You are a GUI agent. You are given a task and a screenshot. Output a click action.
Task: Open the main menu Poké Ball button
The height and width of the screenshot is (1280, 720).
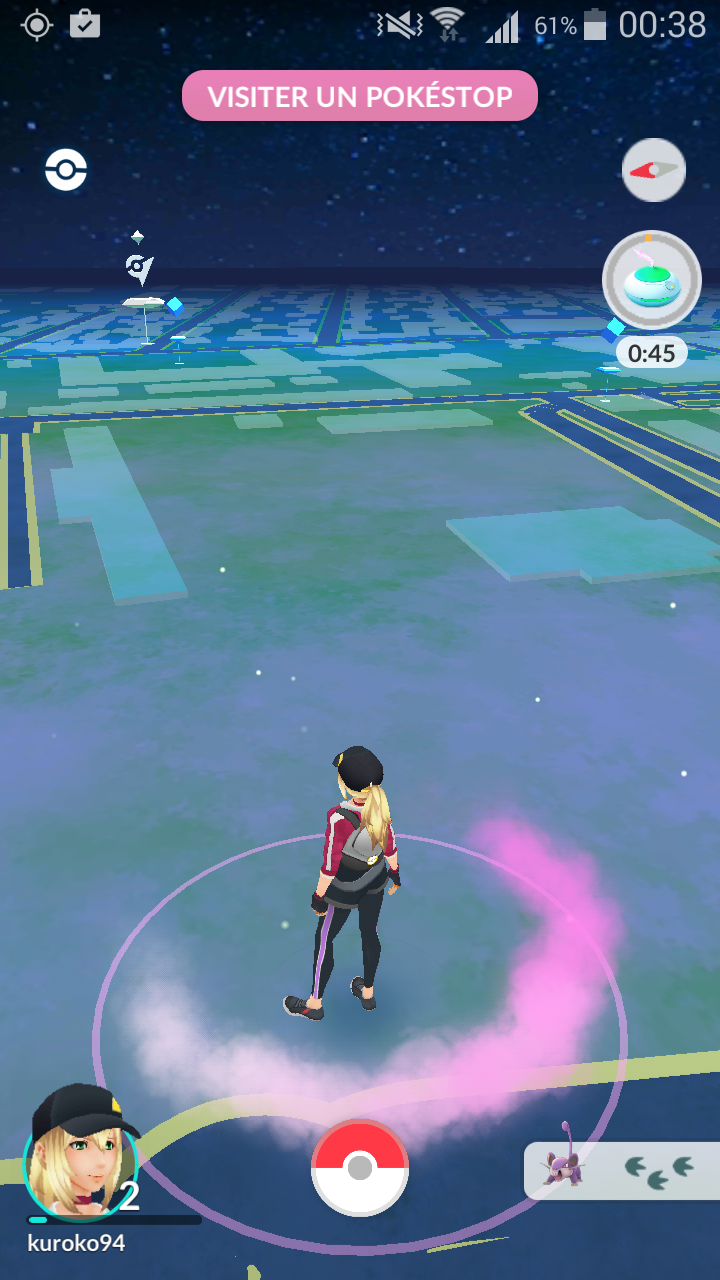[x=360, y=1167]
